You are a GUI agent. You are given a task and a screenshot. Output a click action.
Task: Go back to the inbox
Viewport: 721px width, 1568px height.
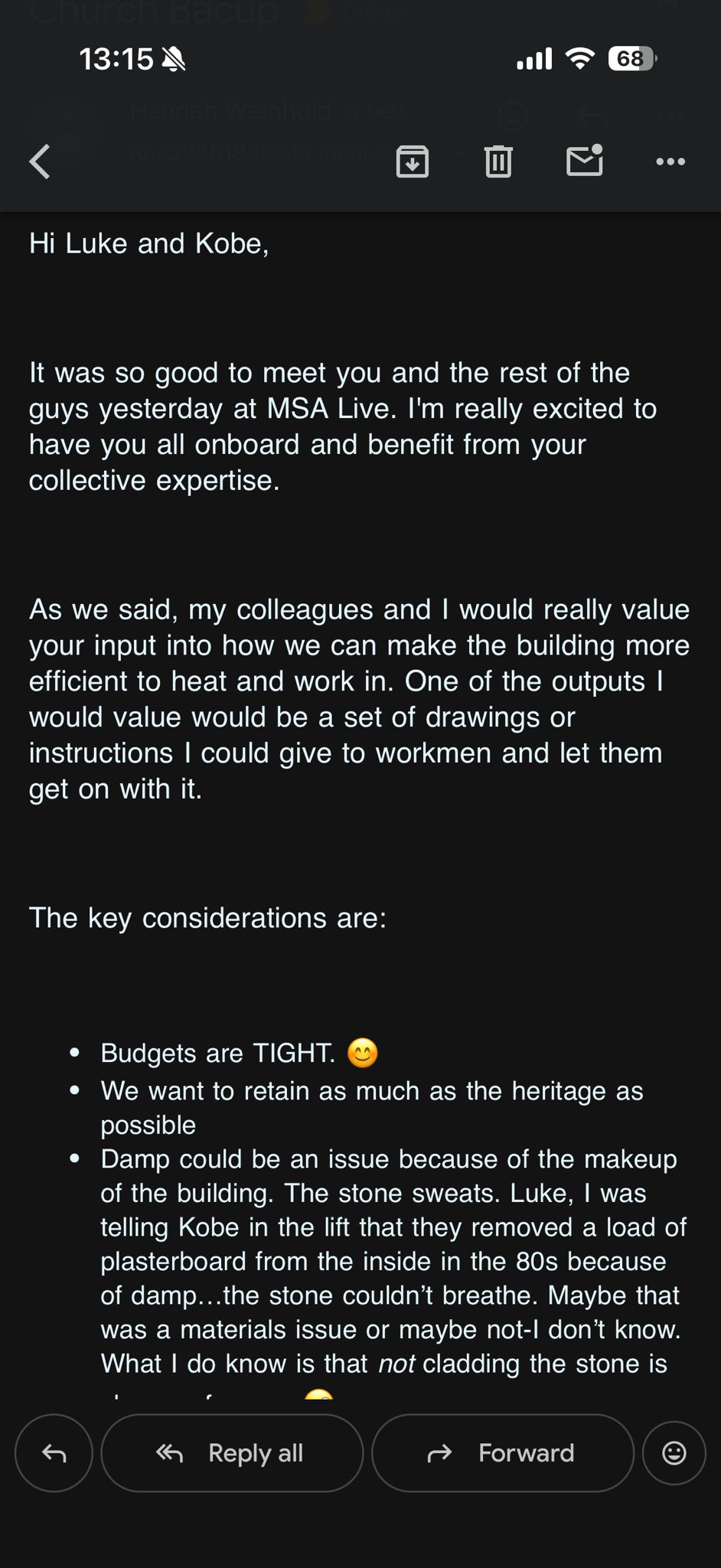pos(40,162)
